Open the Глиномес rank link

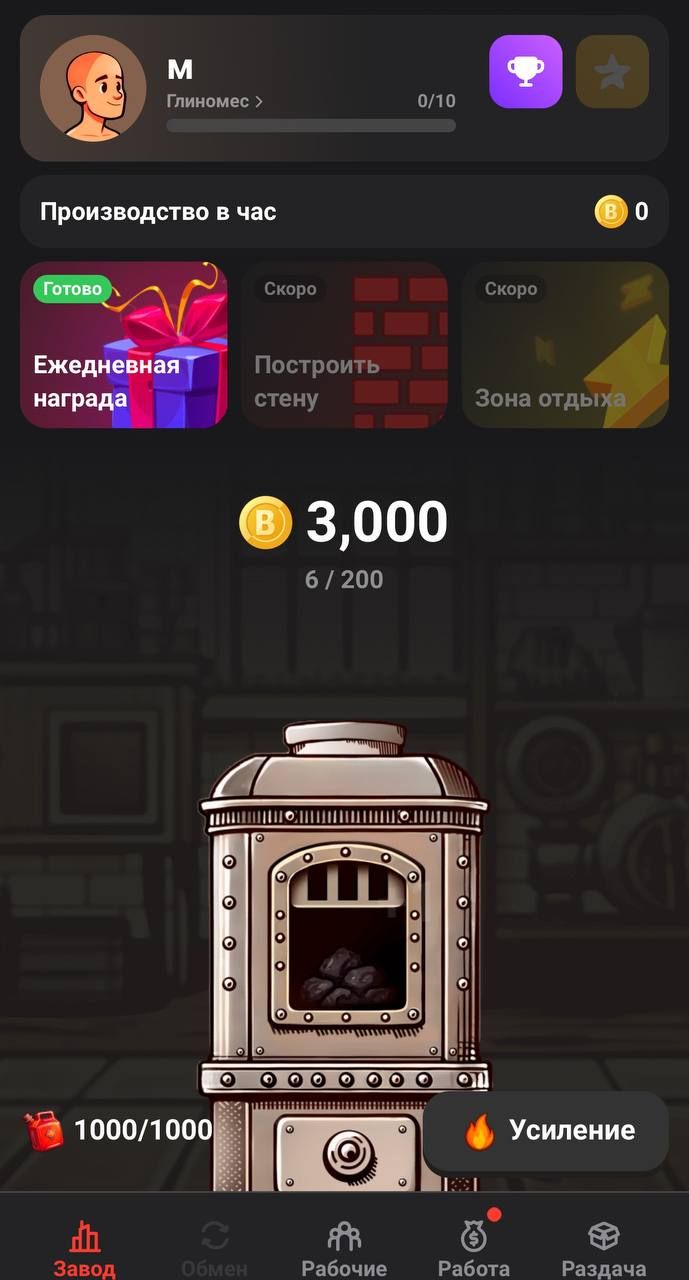click(215, 101)
